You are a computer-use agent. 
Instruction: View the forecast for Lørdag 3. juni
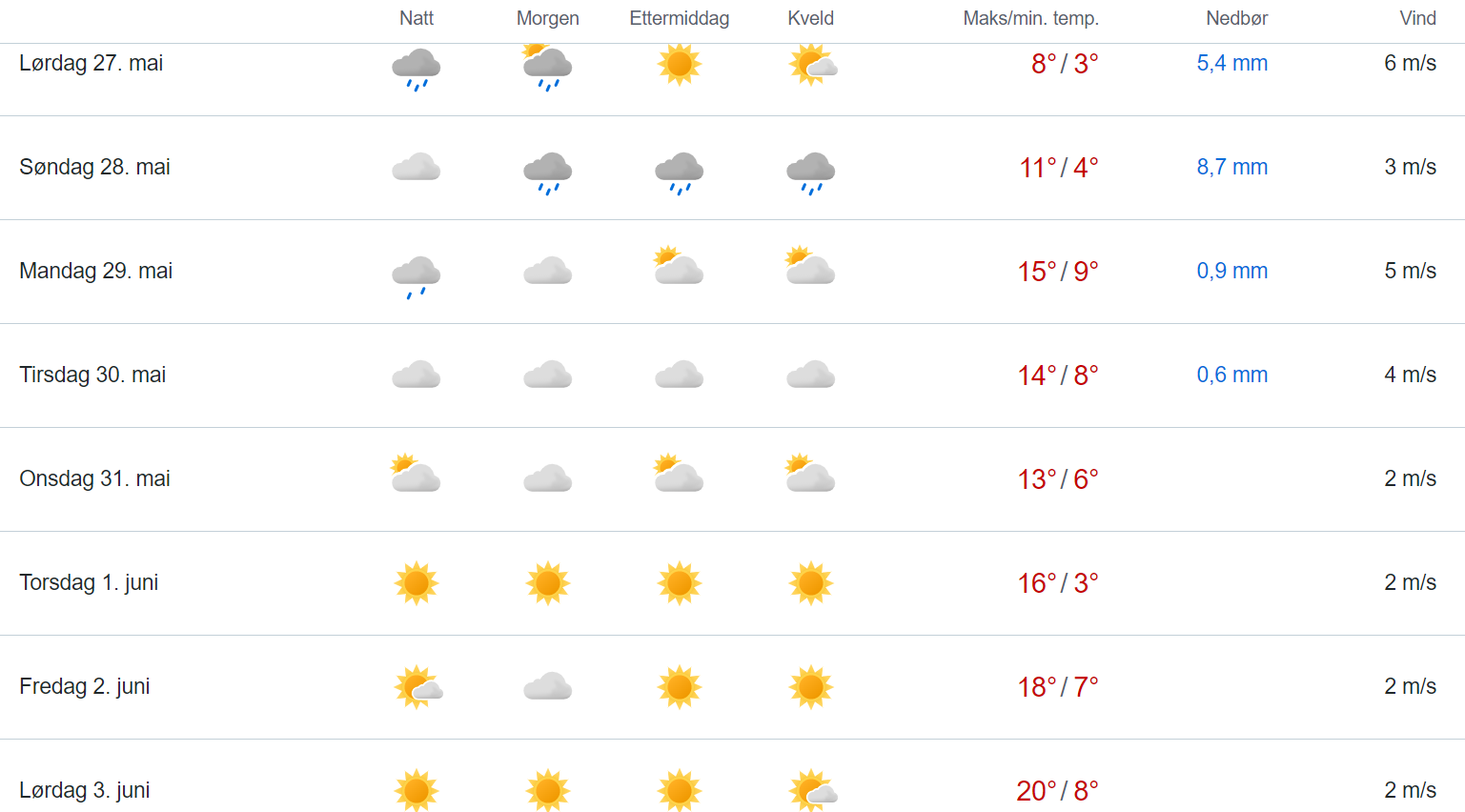85,791
